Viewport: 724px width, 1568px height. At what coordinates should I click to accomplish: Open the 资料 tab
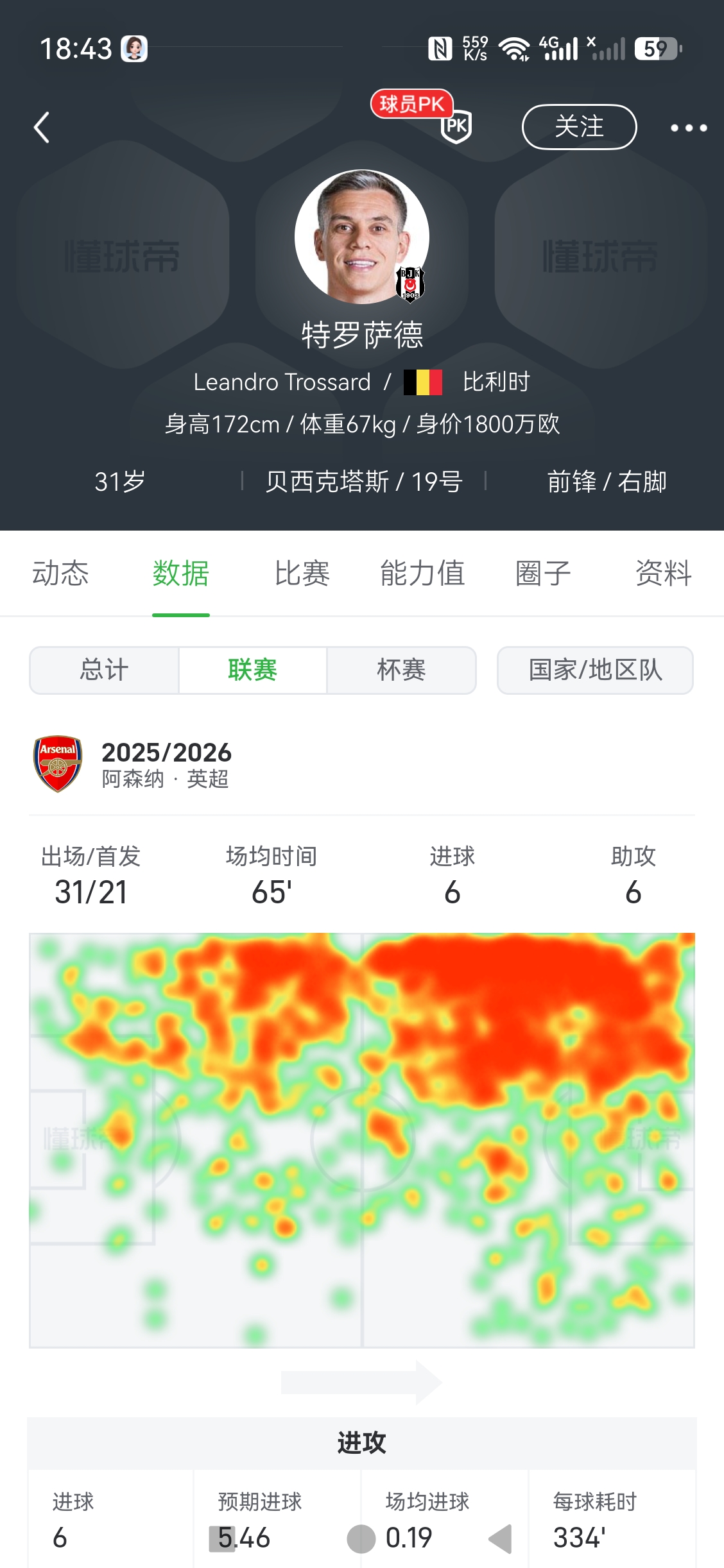[664, 573]
